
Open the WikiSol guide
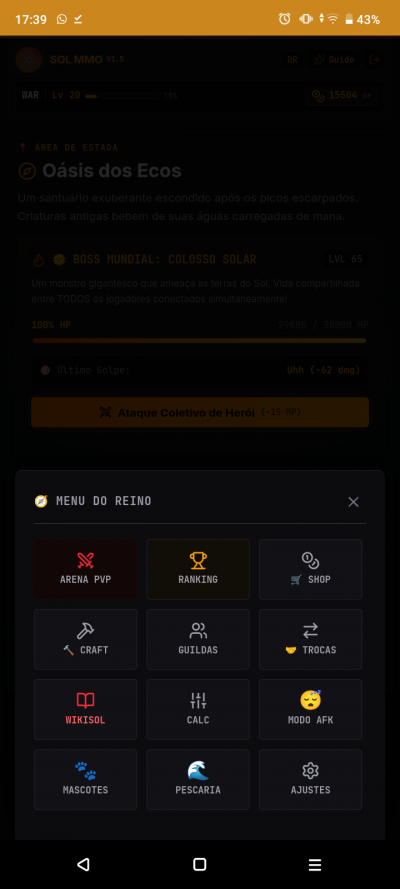click(86, 709)
